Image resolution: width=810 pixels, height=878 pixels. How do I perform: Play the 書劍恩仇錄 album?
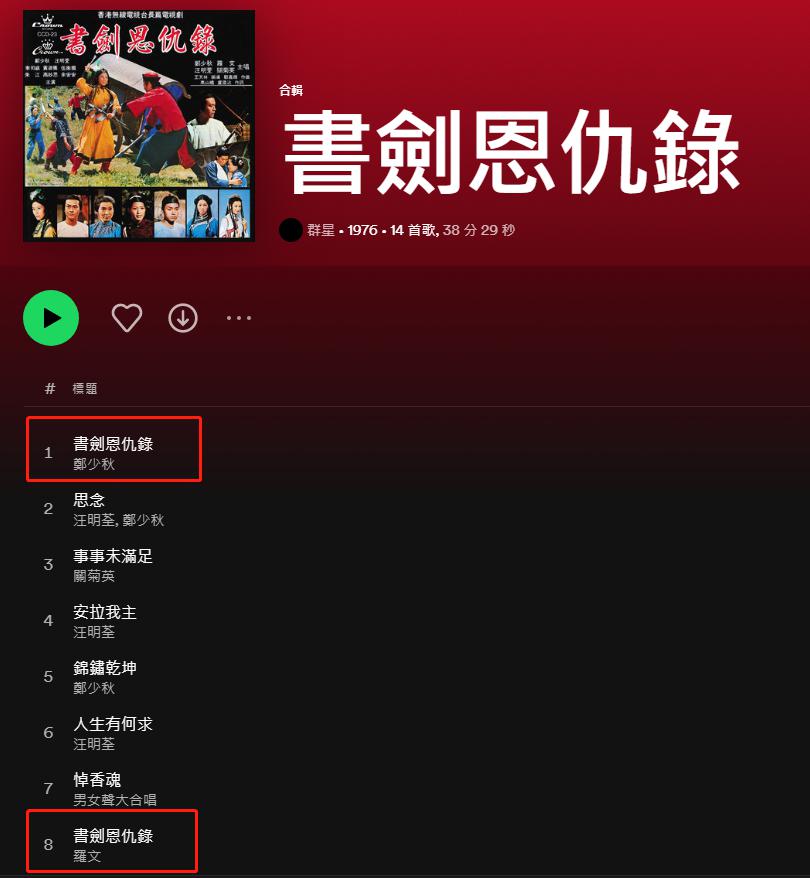click(x=51, y=318)
